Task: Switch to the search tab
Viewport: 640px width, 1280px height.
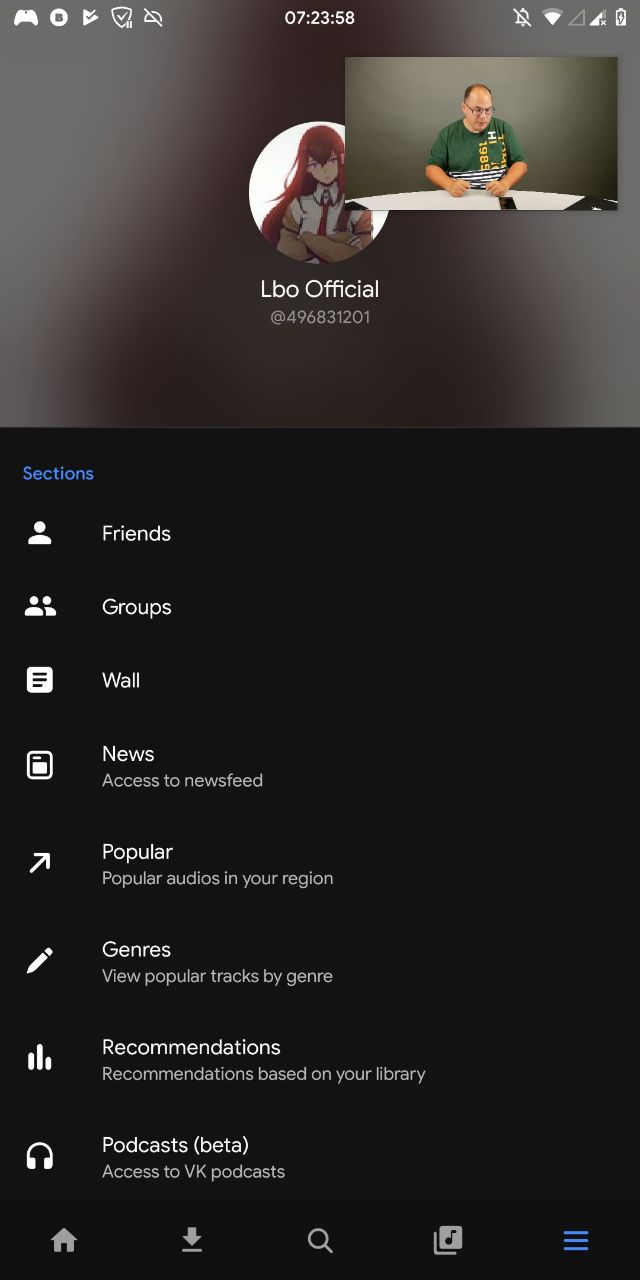Action: (x=320, y=1241)
